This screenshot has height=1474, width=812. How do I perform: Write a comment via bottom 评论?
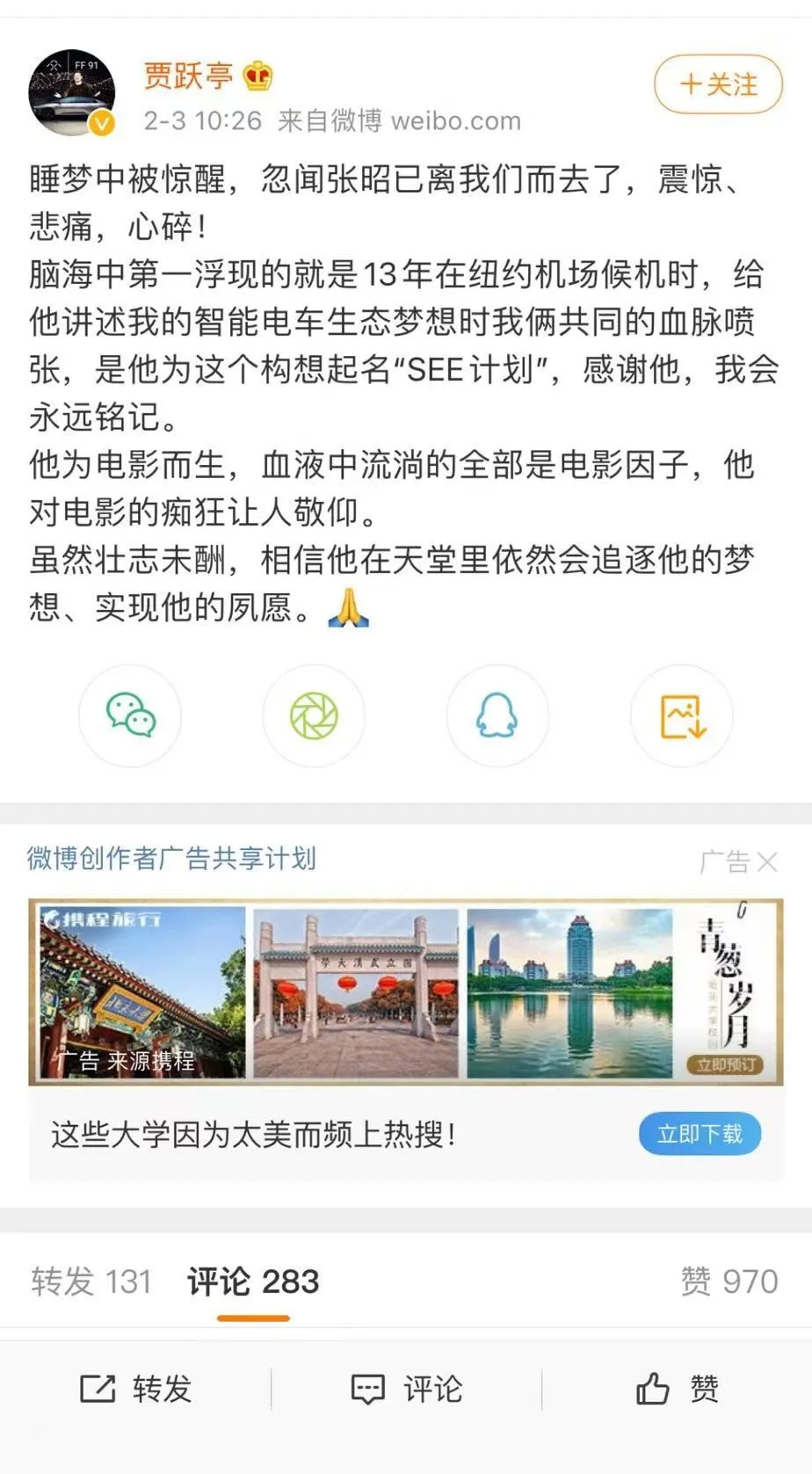click(406, 1389)
